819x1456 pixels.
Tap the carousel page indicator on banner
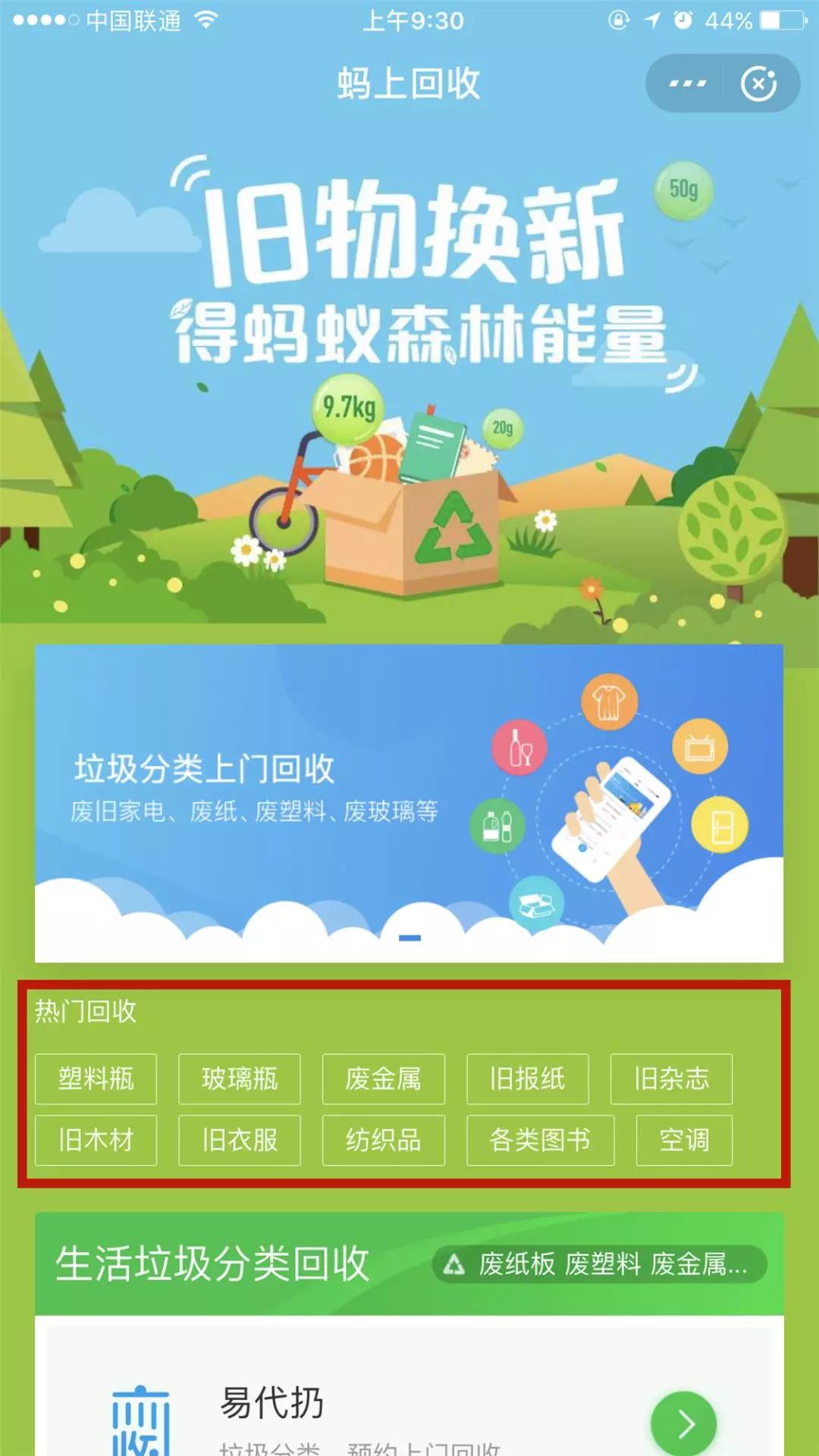[409, 938]
